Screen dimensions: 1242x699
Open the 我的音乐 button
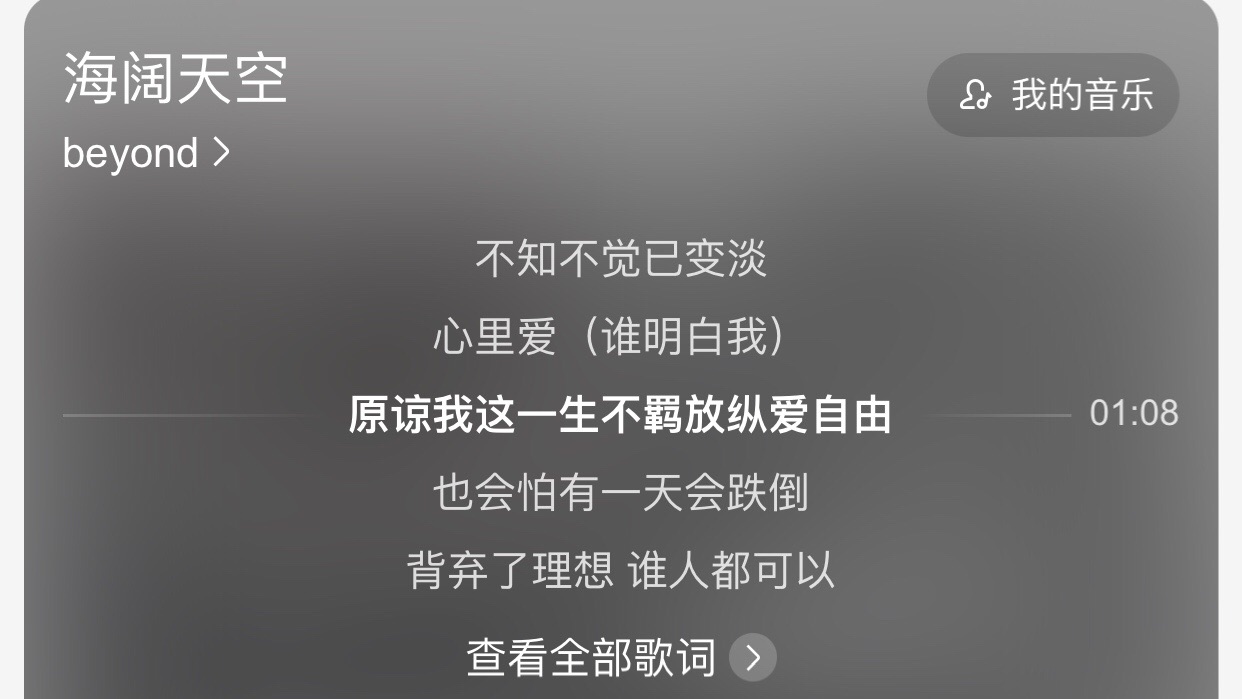pos(1053,95)
